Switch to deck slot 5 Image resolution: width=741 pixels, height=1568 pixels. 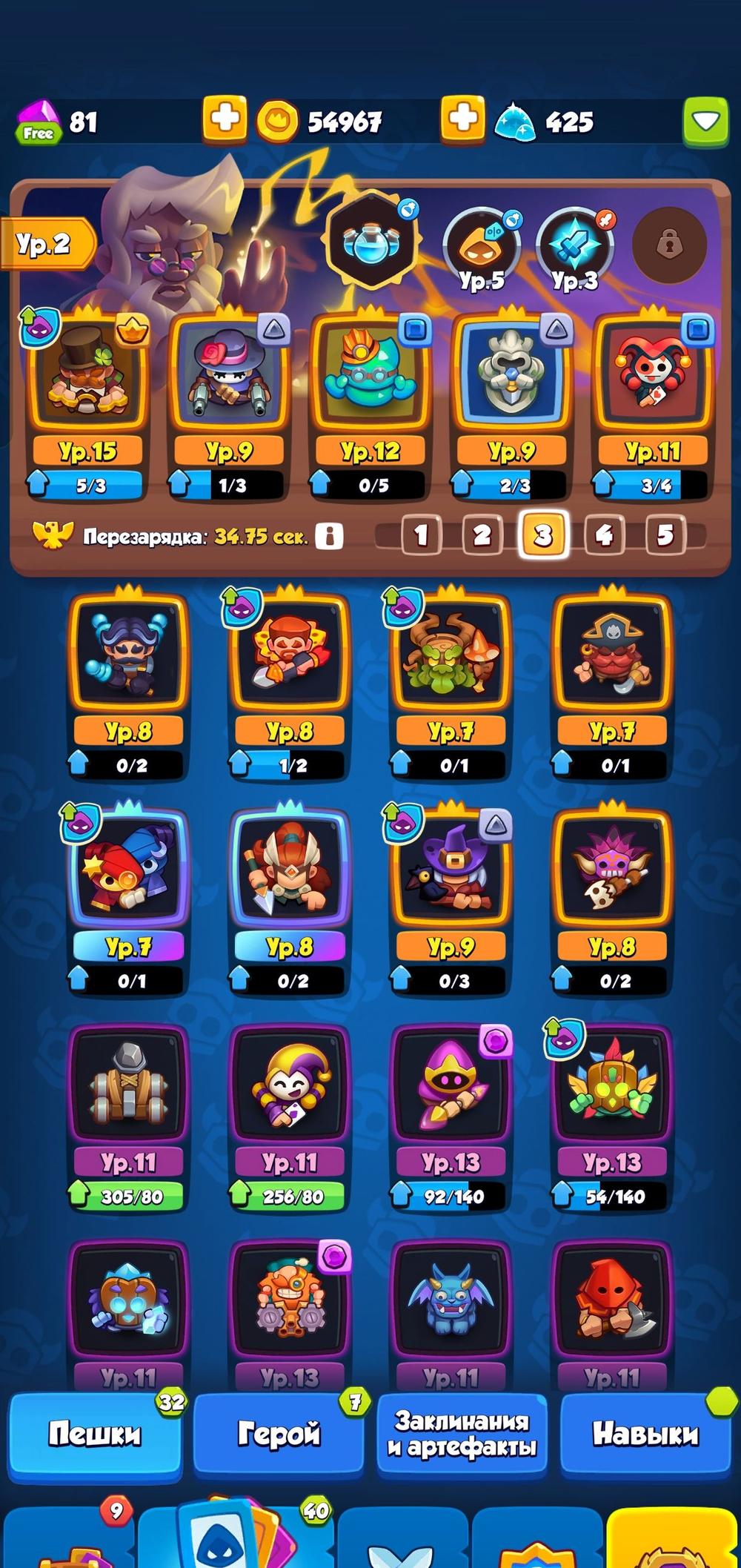point(665,535)
